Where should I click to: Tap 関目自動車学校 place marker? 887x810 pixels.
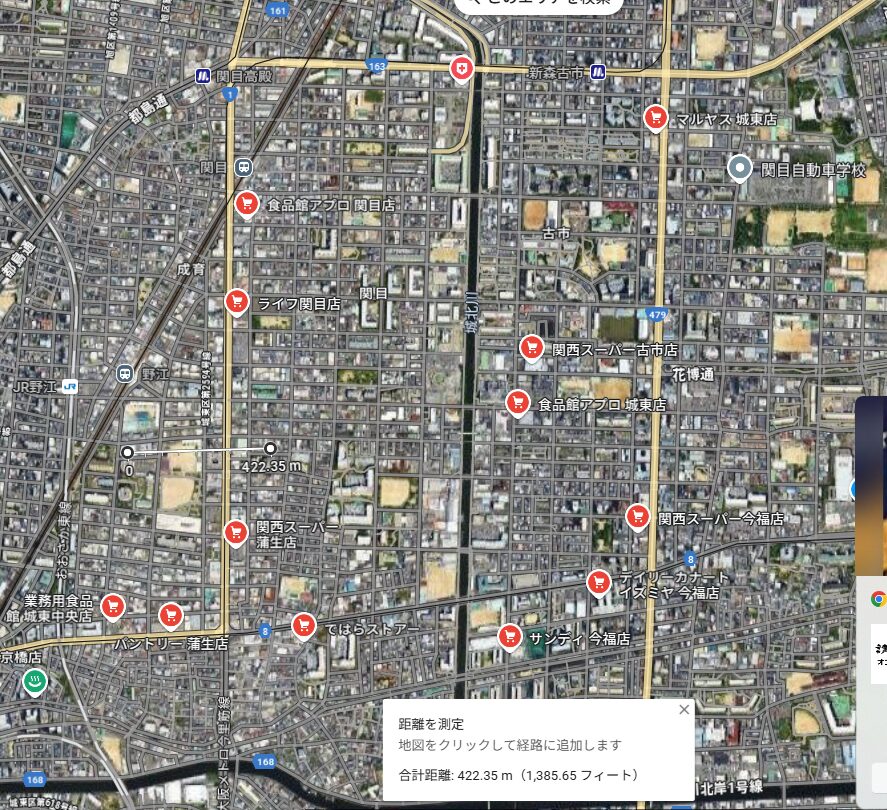coord(740,168)
